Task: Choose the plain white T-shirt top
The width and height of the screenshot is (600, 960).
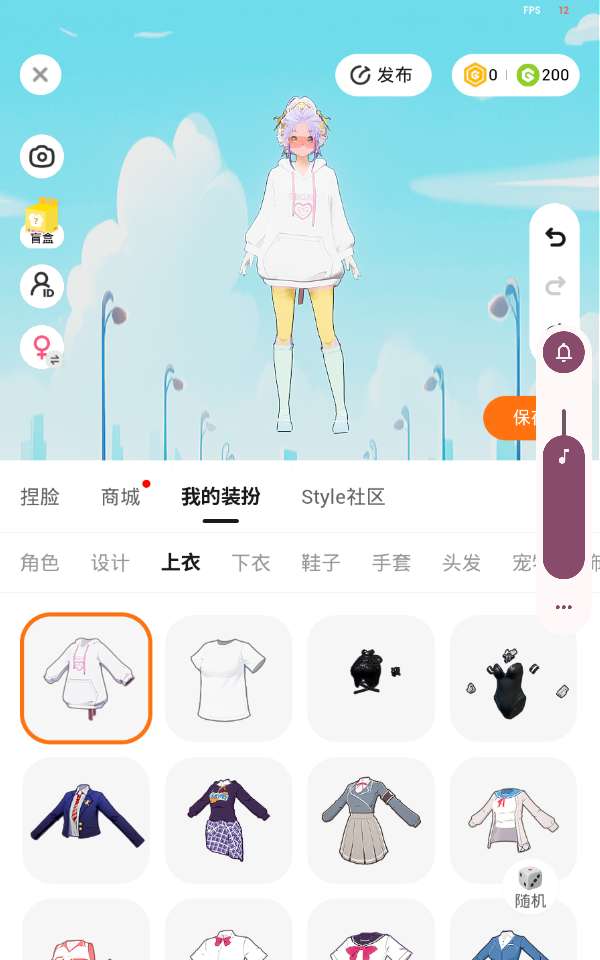Action: click(x=229, y=678)
